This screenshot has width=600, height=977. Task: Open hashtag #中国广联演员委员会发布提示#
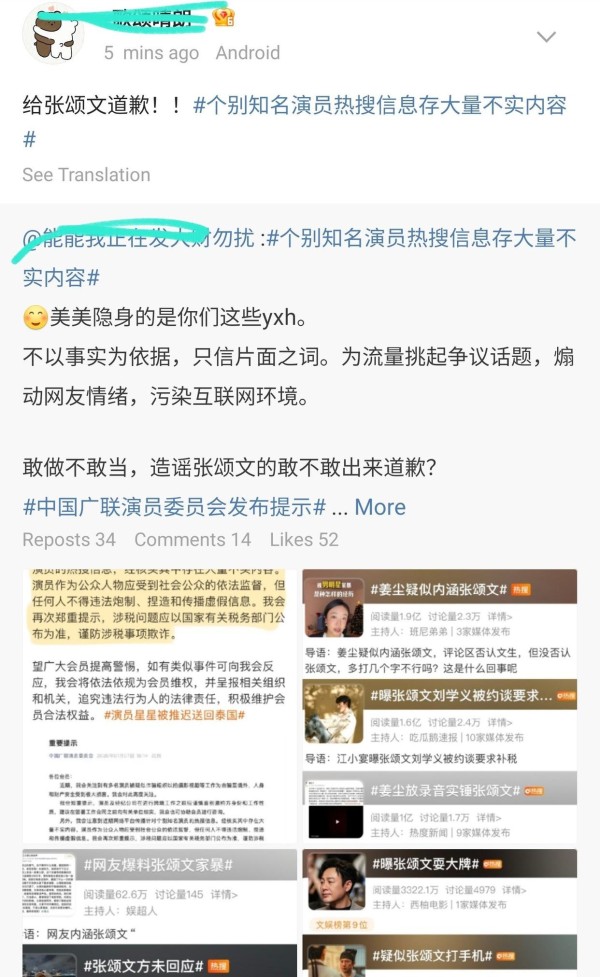[174, 507]
